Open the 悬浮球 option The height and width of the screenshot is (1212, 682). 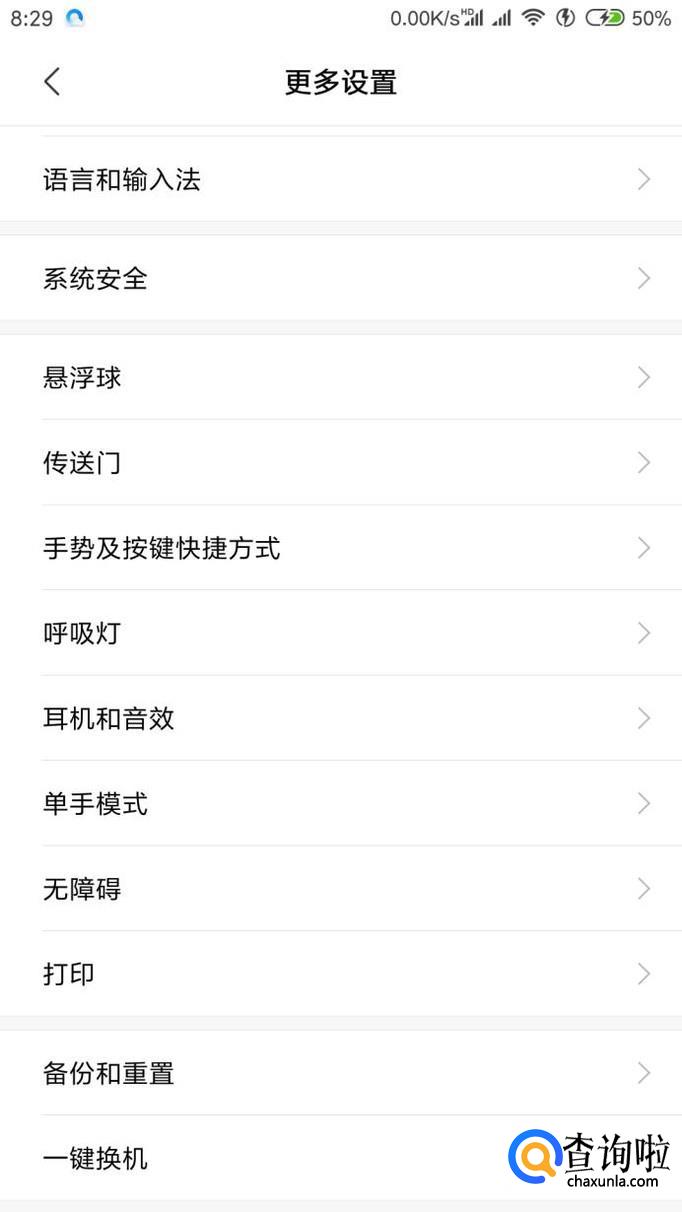pyautogui.click(x=340, y=378)
